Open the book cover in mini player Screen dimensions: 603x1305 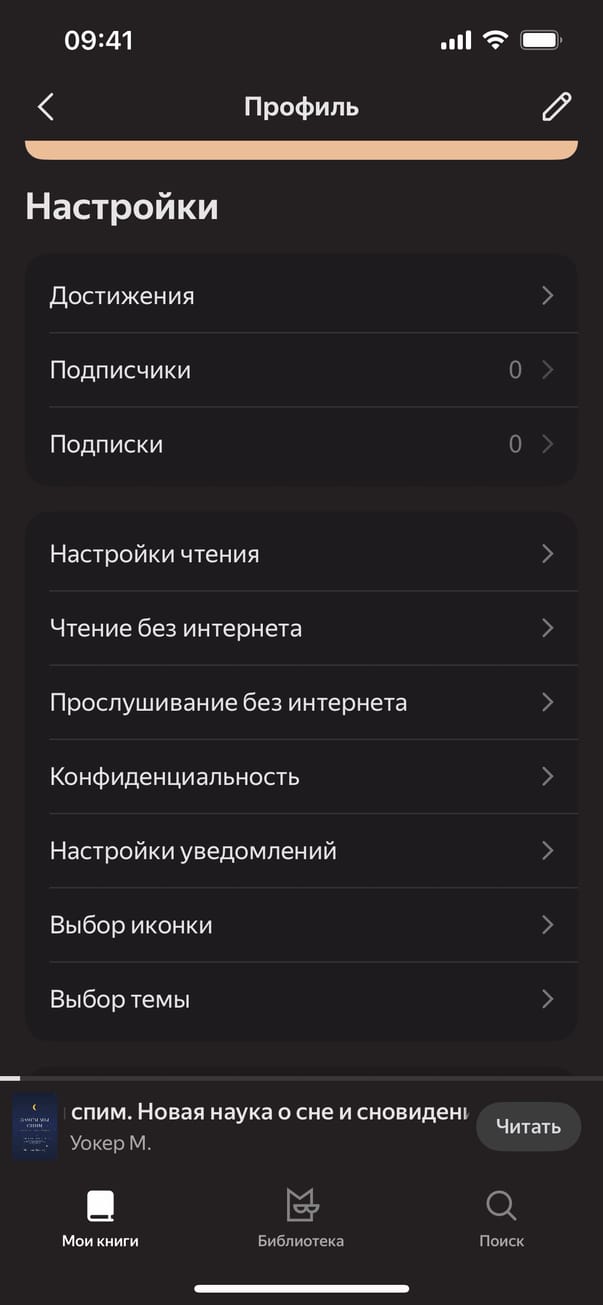click(x=35, y=1127)
